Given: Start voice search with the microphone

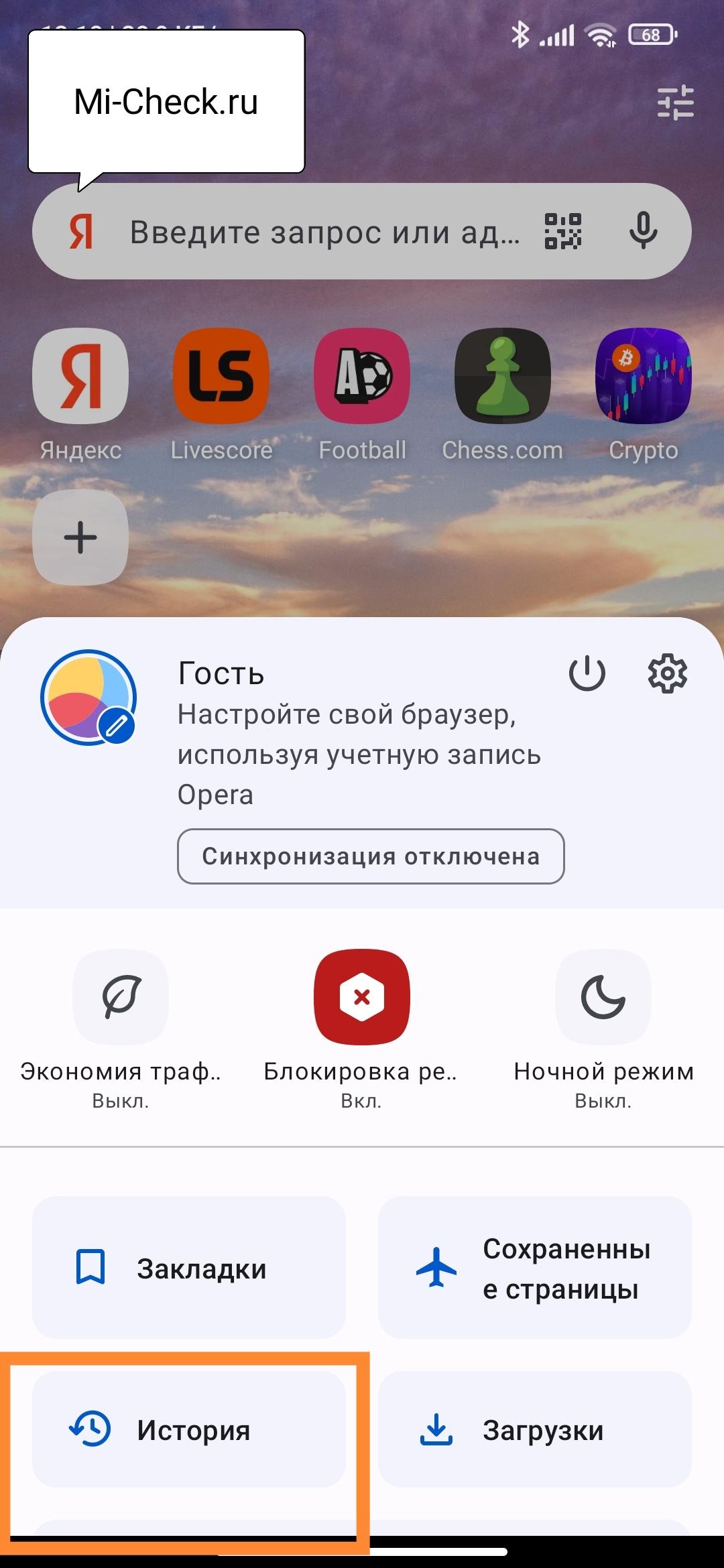Looking at the screenshot, I should point(643,231).
